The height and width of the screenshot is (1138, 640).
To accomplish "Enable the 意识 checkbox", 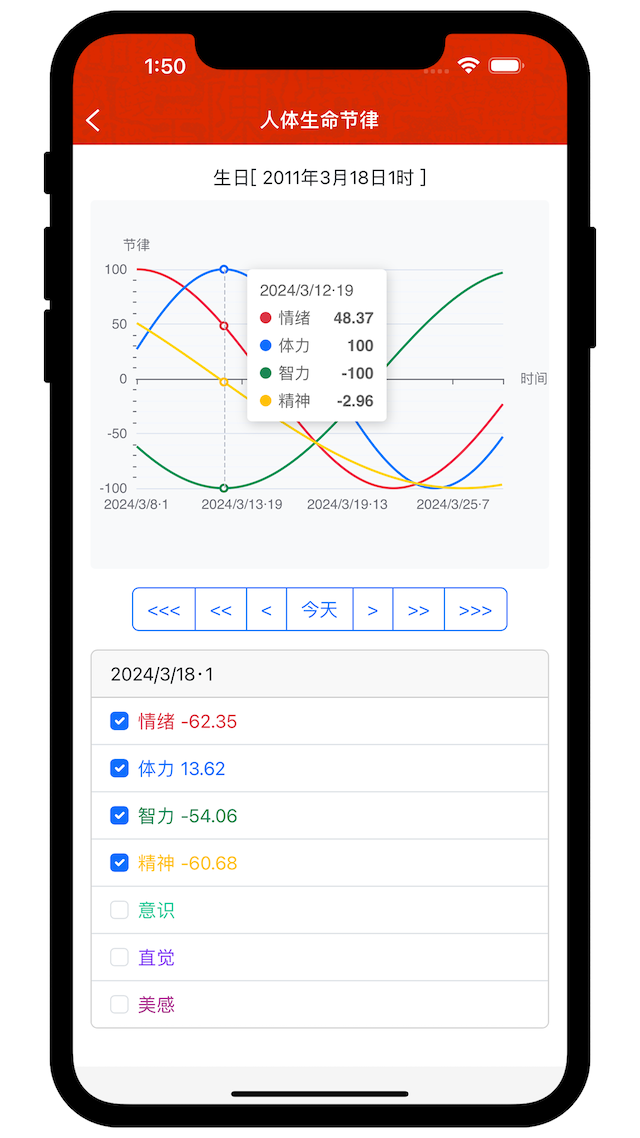I will click(119, 910).
